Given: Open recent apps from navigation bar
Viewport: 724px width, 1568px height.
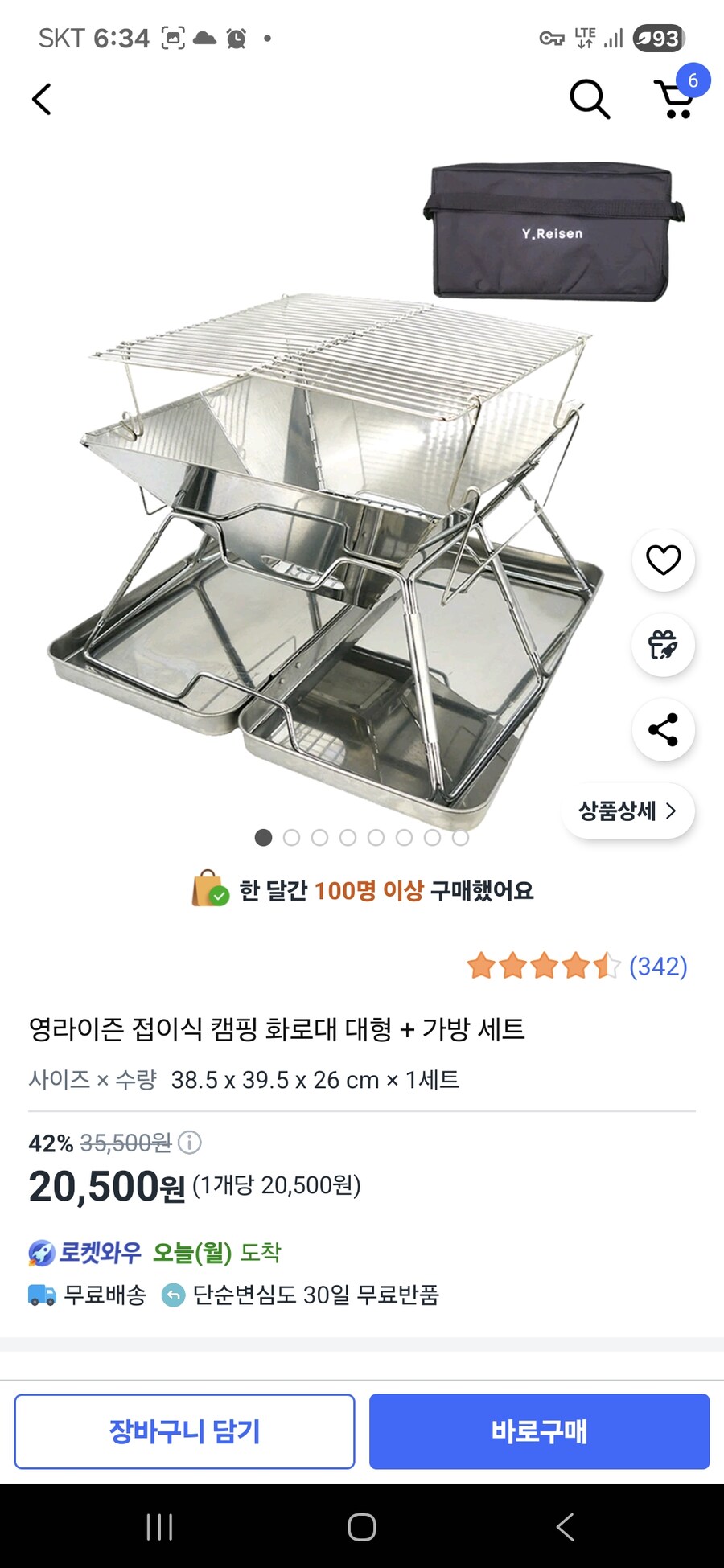Looking at the screenshot, I should click(159, 1526).
